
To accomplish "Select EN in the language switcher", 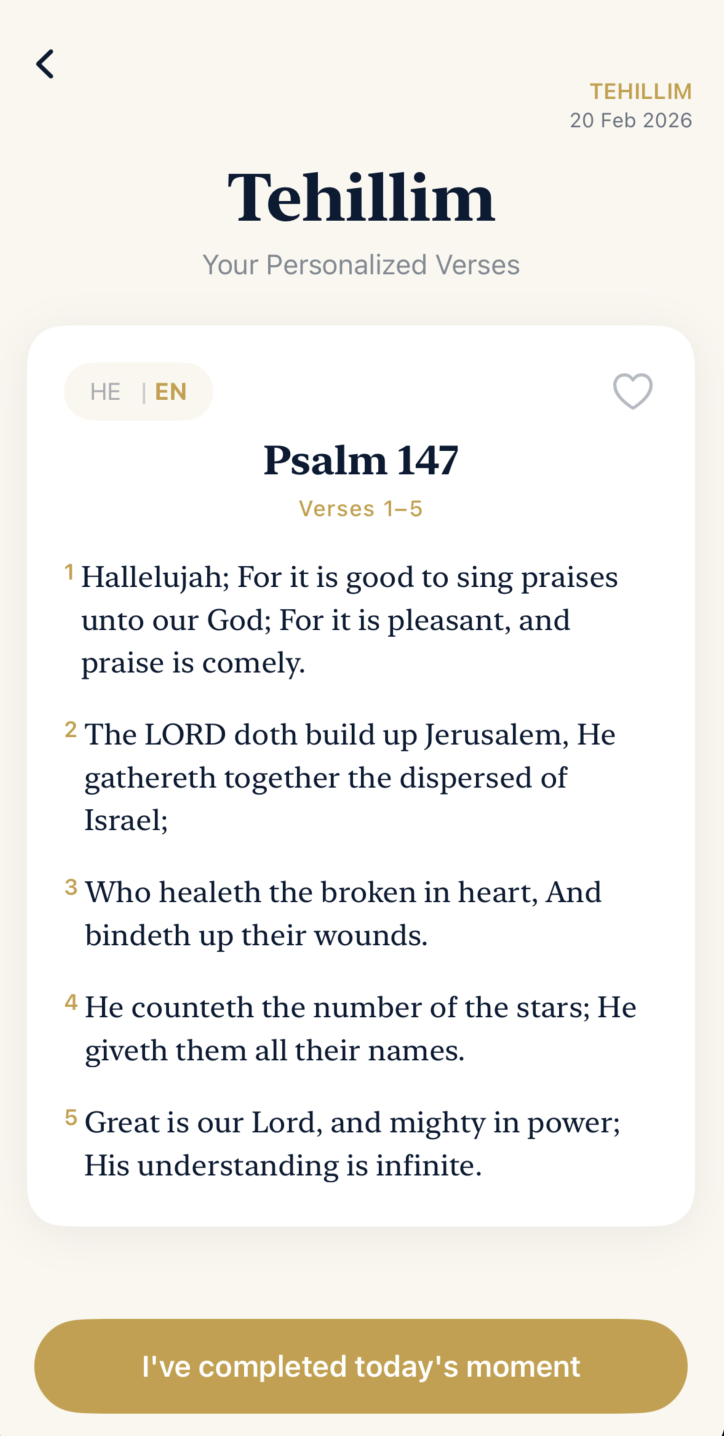I will pyautogui.click(x=171, y=391).
